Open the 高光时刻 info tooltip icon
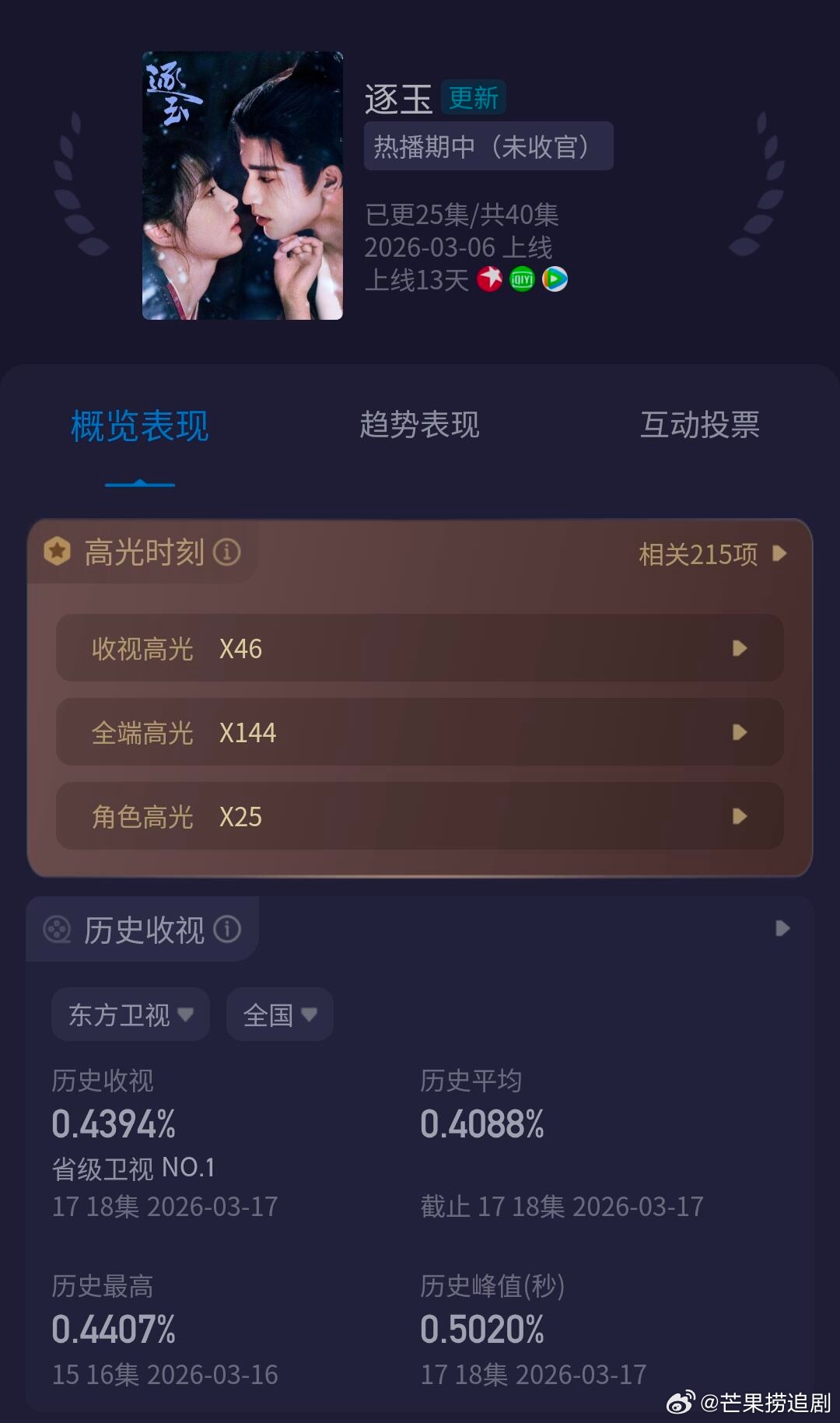The image size is (840, 1423). tap(226, 553)
